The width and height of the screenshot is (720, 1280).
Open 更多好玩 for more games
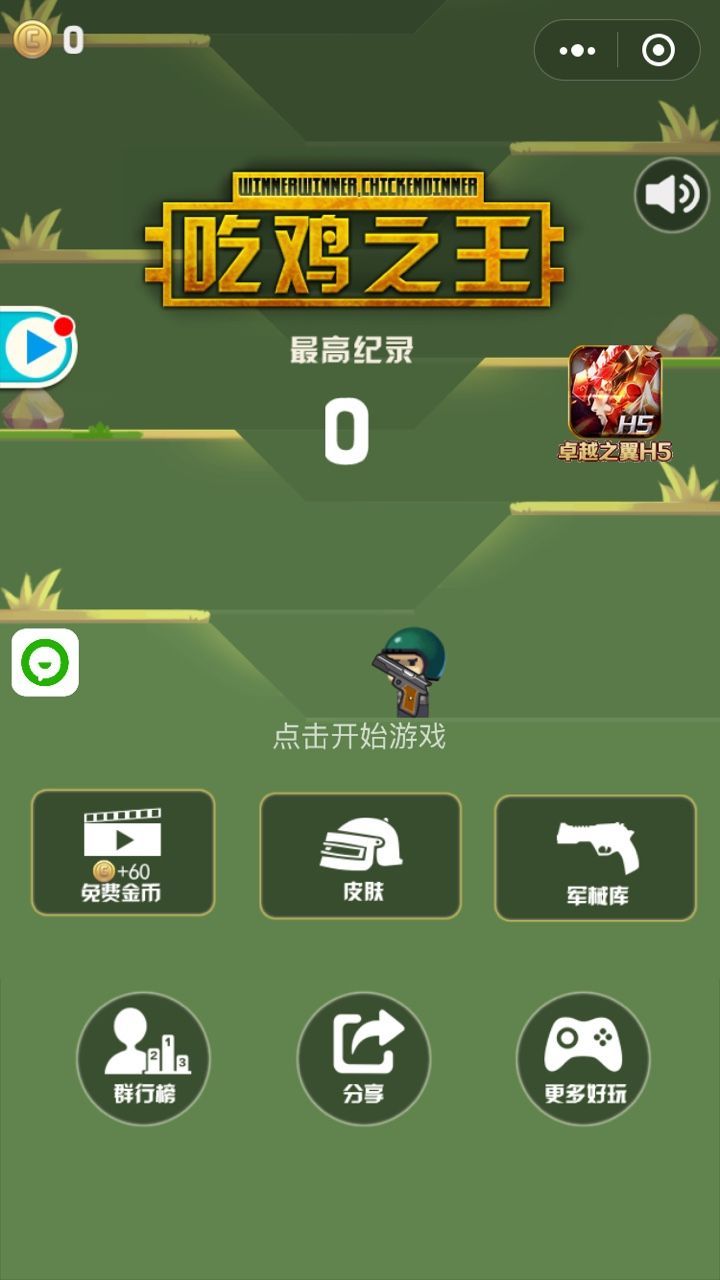[584, 1058]
